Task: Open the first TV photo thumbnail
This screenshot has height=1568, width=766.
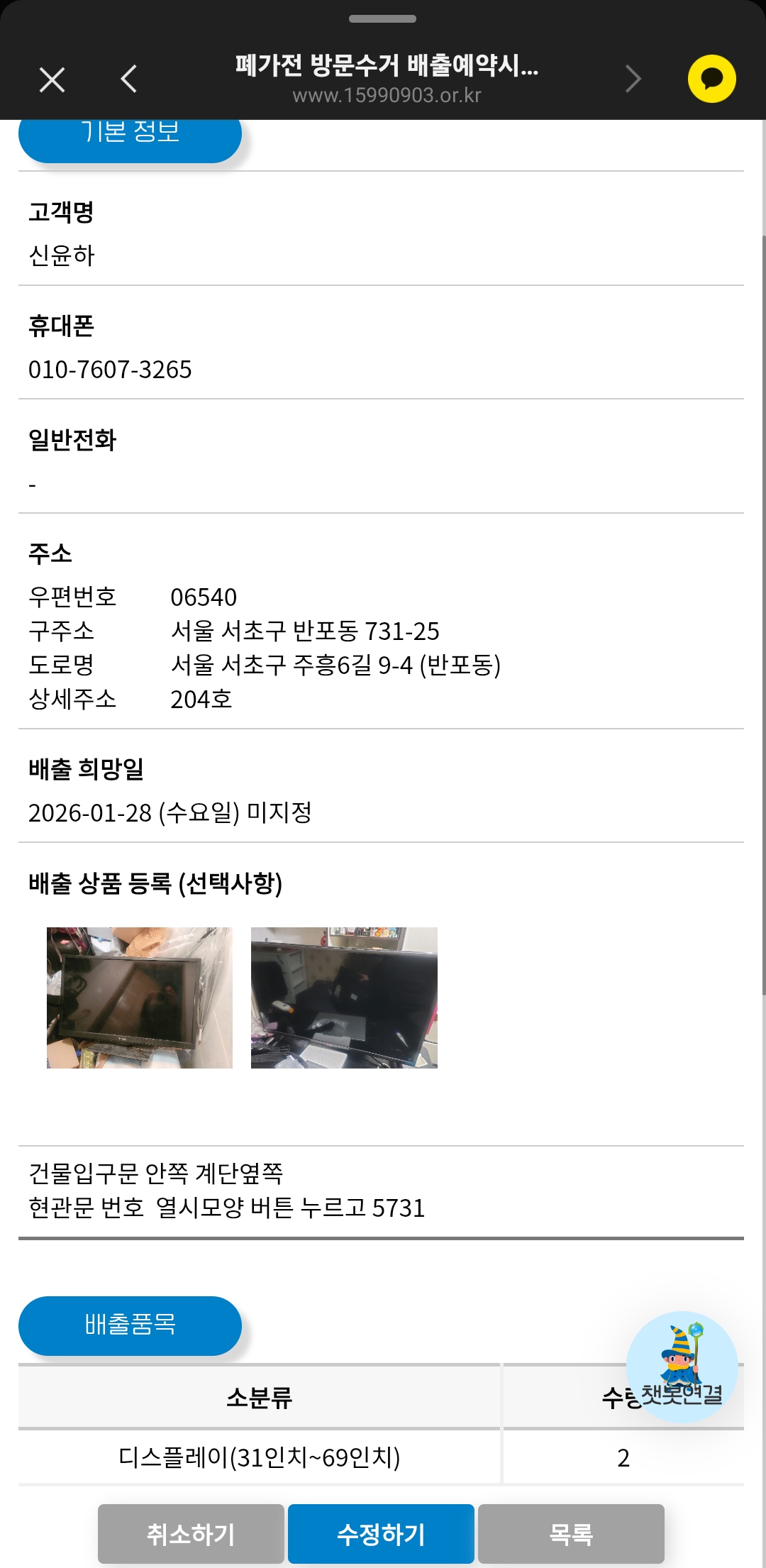Action: (x=140, y=998)
